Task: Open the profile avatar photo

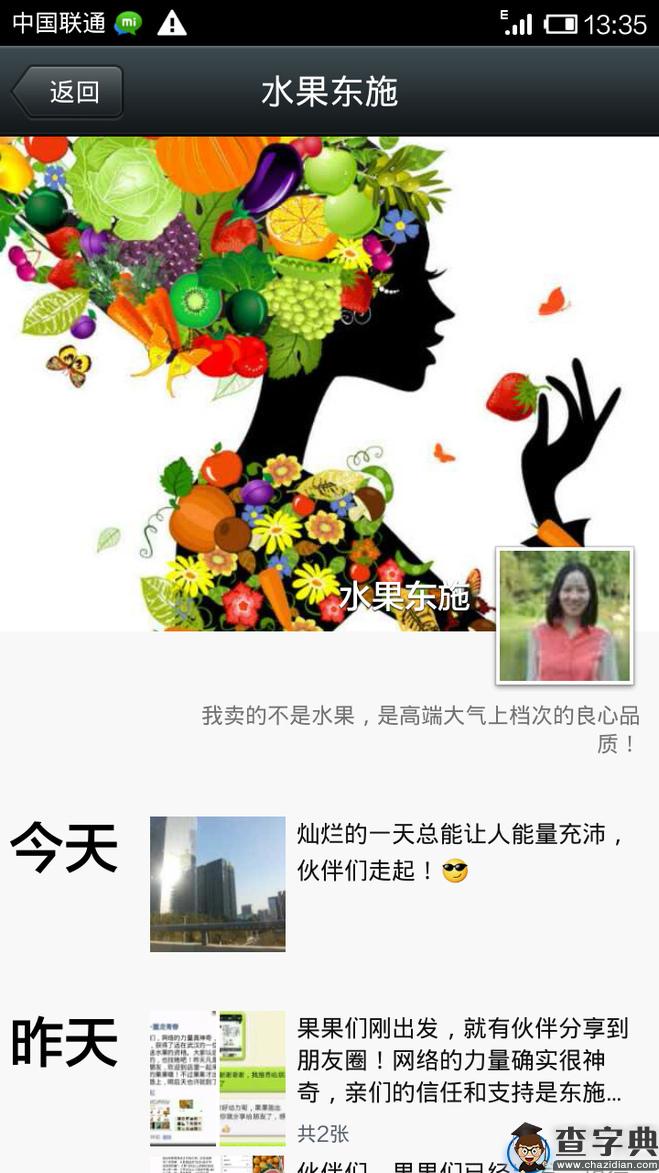Action: [x=565, y=615]
